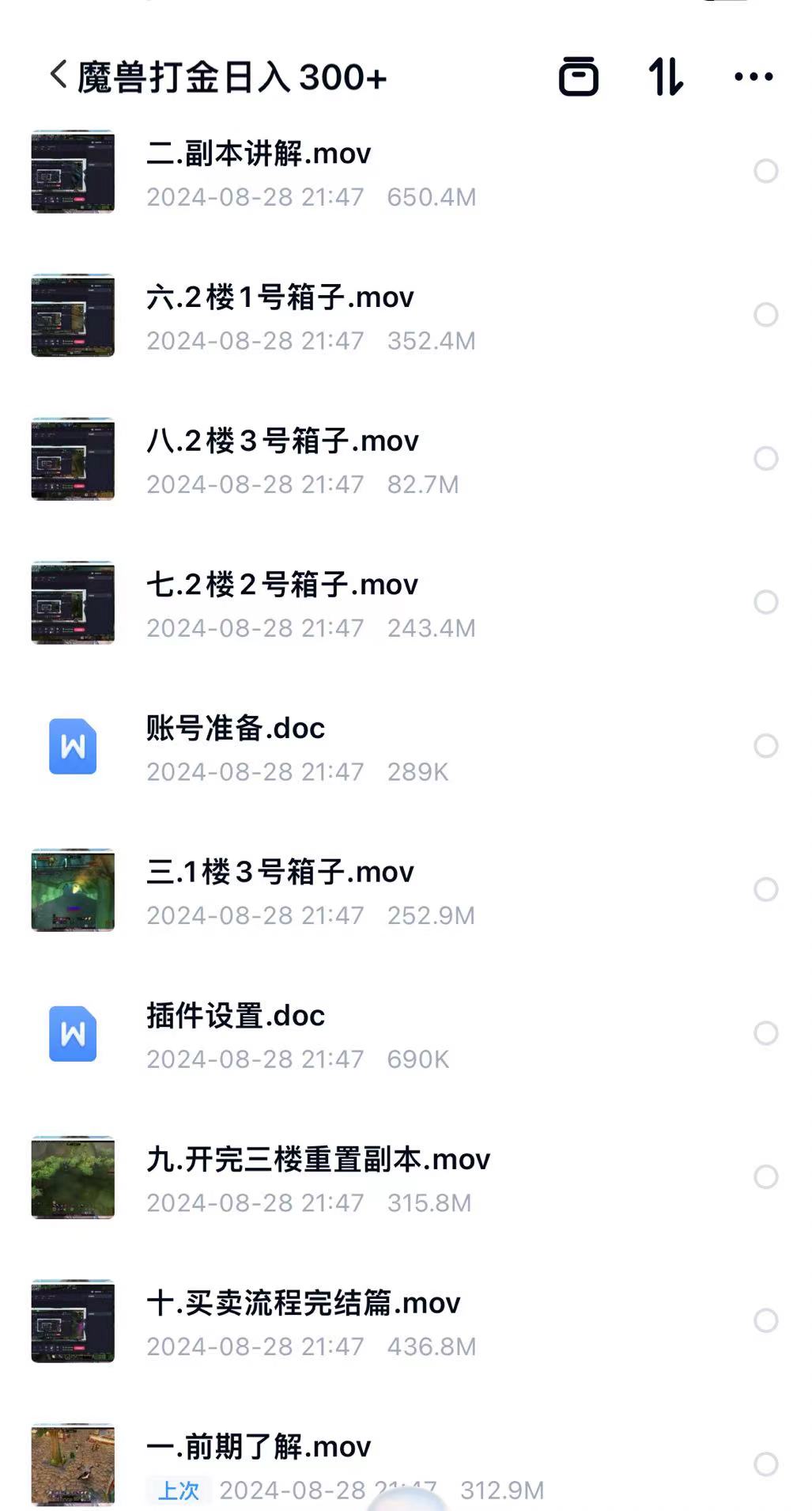Select the 七.2楼2号箱子.mov checkbox
812x1511 pixels.
[765, 602]
